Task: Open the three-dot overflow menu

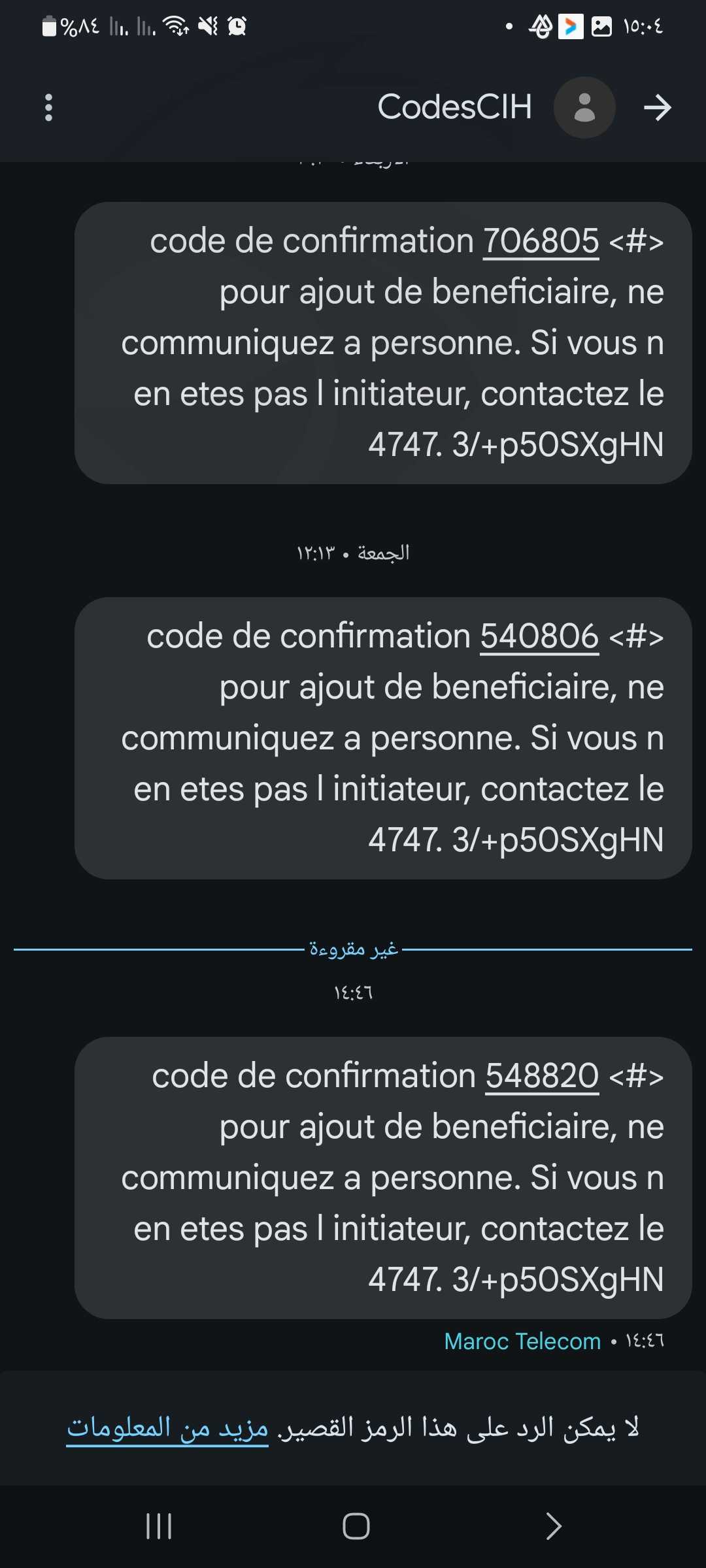Action: pyautogui.click(x=48, y=107)
